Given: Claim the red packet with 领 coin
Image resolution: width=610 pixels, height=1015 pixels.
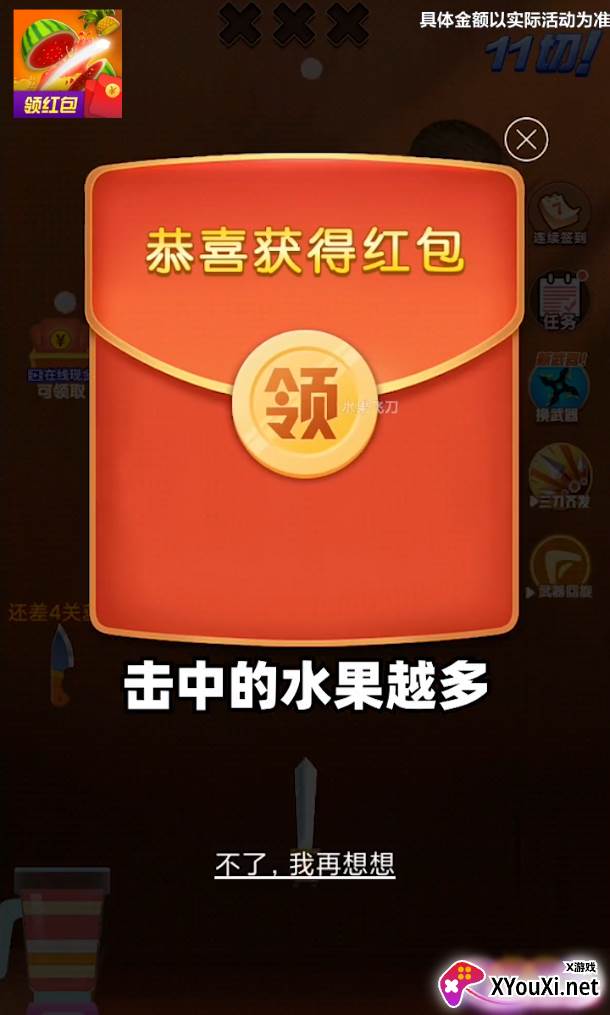Looking at the screenshot, I should (304, 403).
